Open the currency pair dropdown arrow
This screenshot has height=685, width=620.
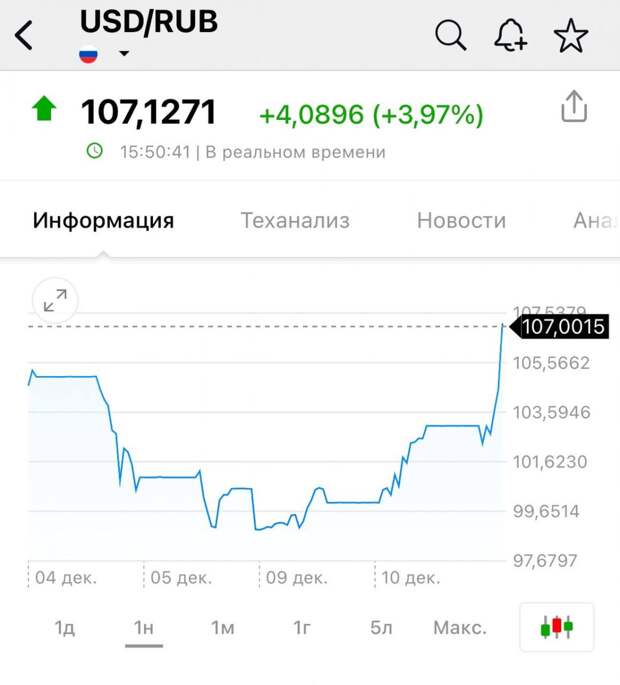coord(124,54)
